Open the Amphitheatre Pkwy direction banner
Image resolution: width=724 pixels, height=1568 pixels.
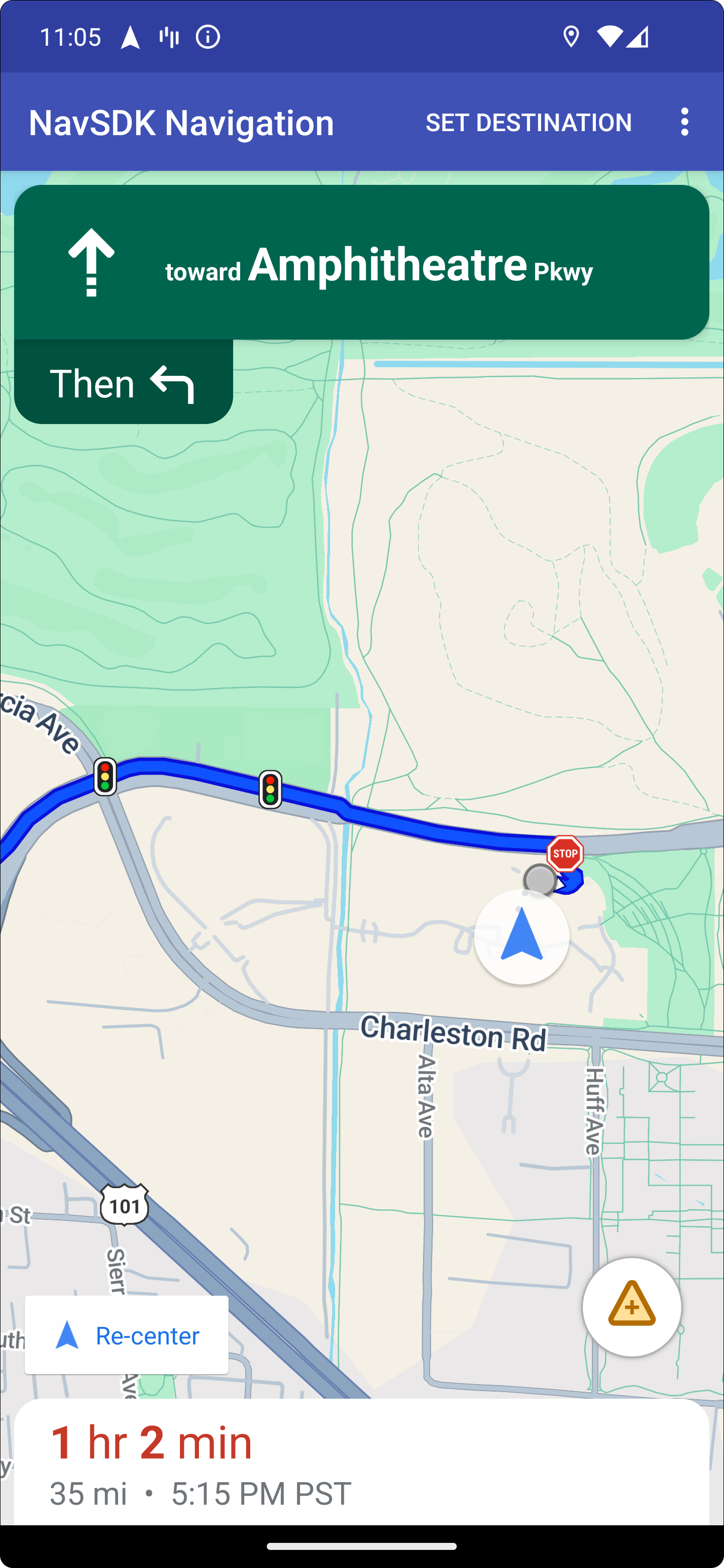[361, 263]
